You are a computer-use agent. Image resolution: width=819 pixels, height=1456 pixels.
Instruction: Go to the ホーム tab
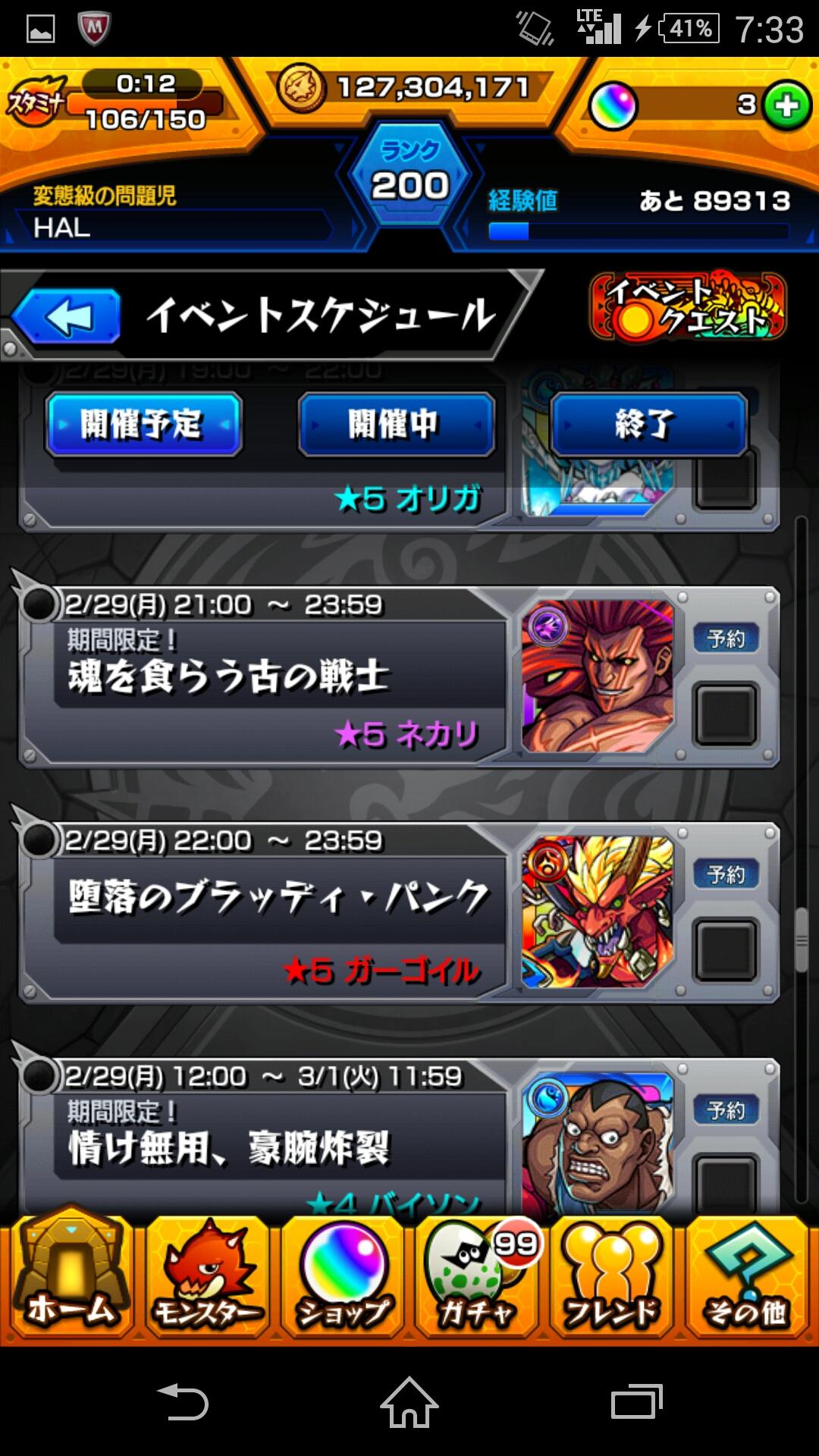point(70,1278)
